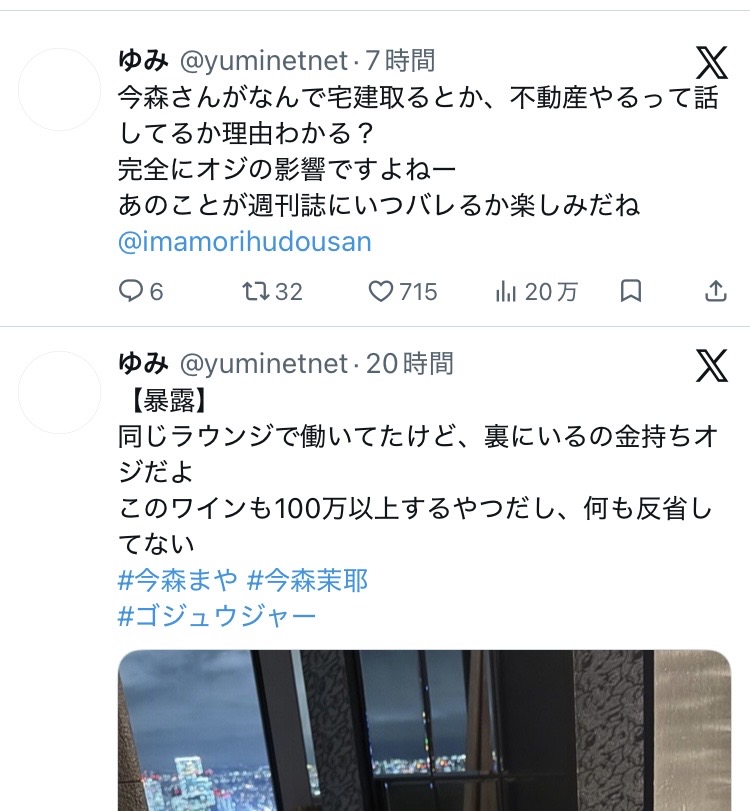The image size is (750, 811).
Task: Repost the 7時間 post by ゆみ
Action: coord(254,291)
